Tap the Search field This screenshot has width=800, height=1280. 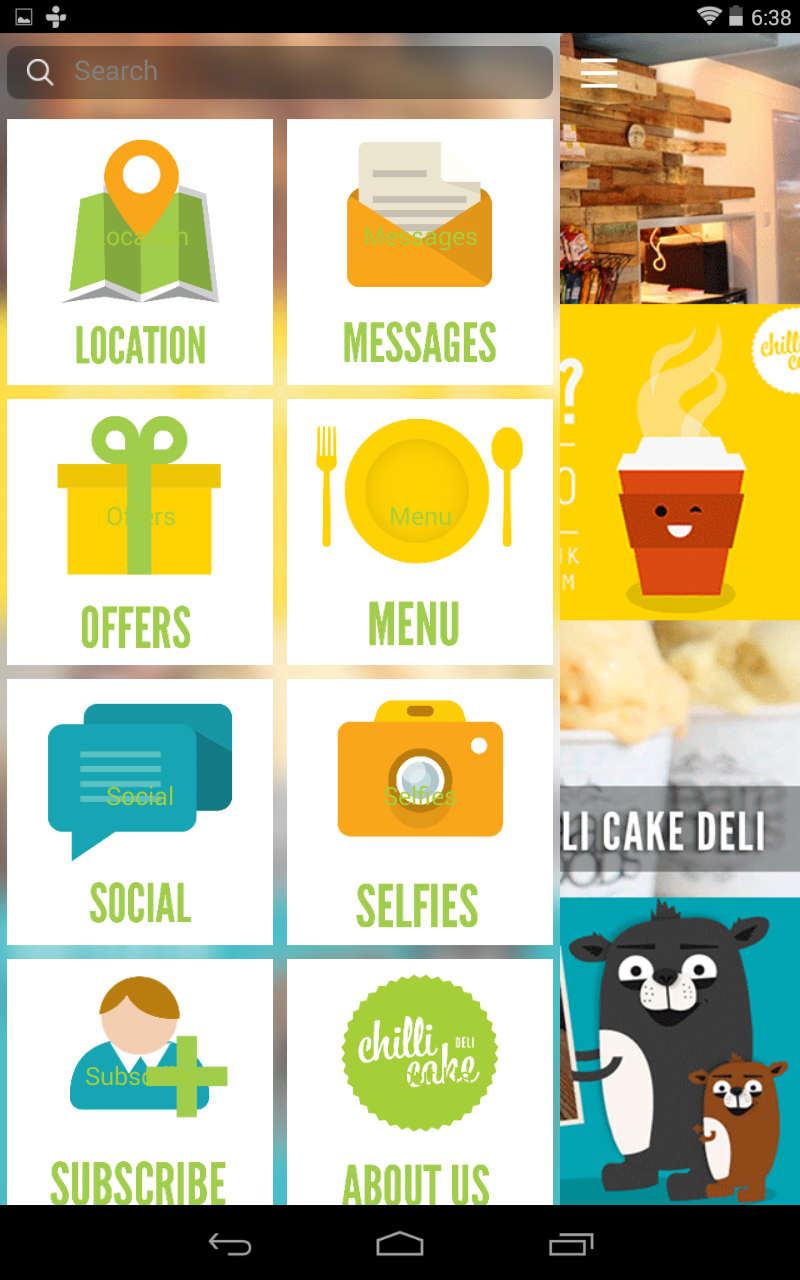coord(280,72)
